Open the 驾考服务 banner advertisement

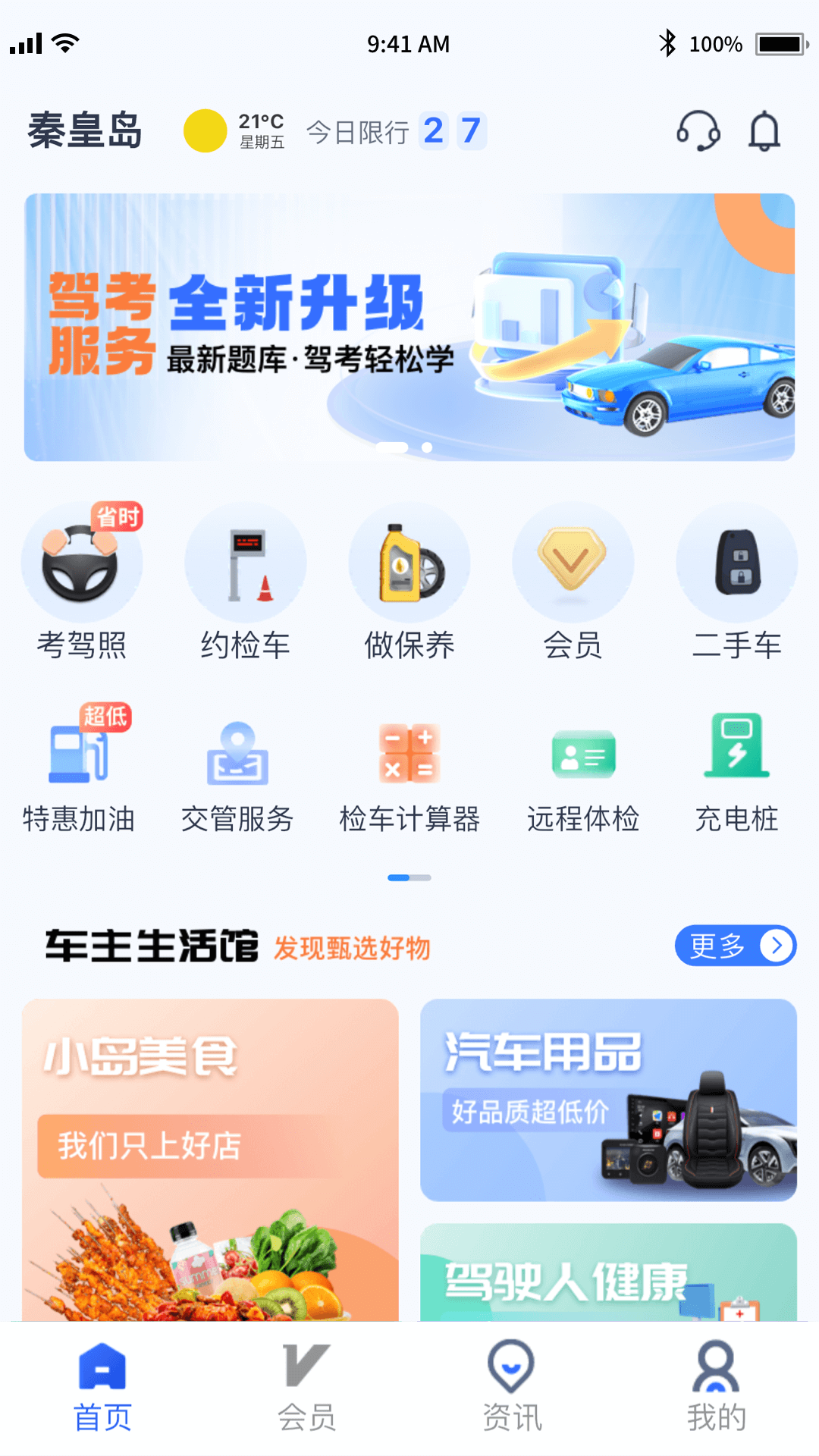tap(409, 325)
